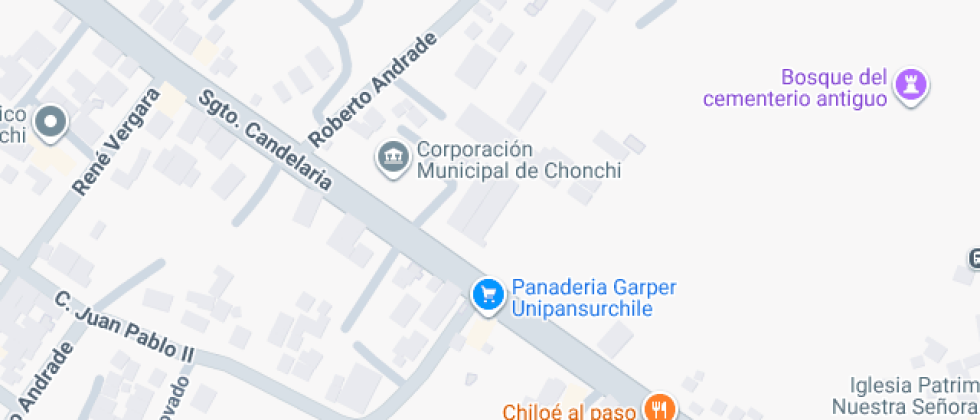Open Corporación Municipal de Chonchi marker
The width and height of the screenshot is (980, 420).
393,157
